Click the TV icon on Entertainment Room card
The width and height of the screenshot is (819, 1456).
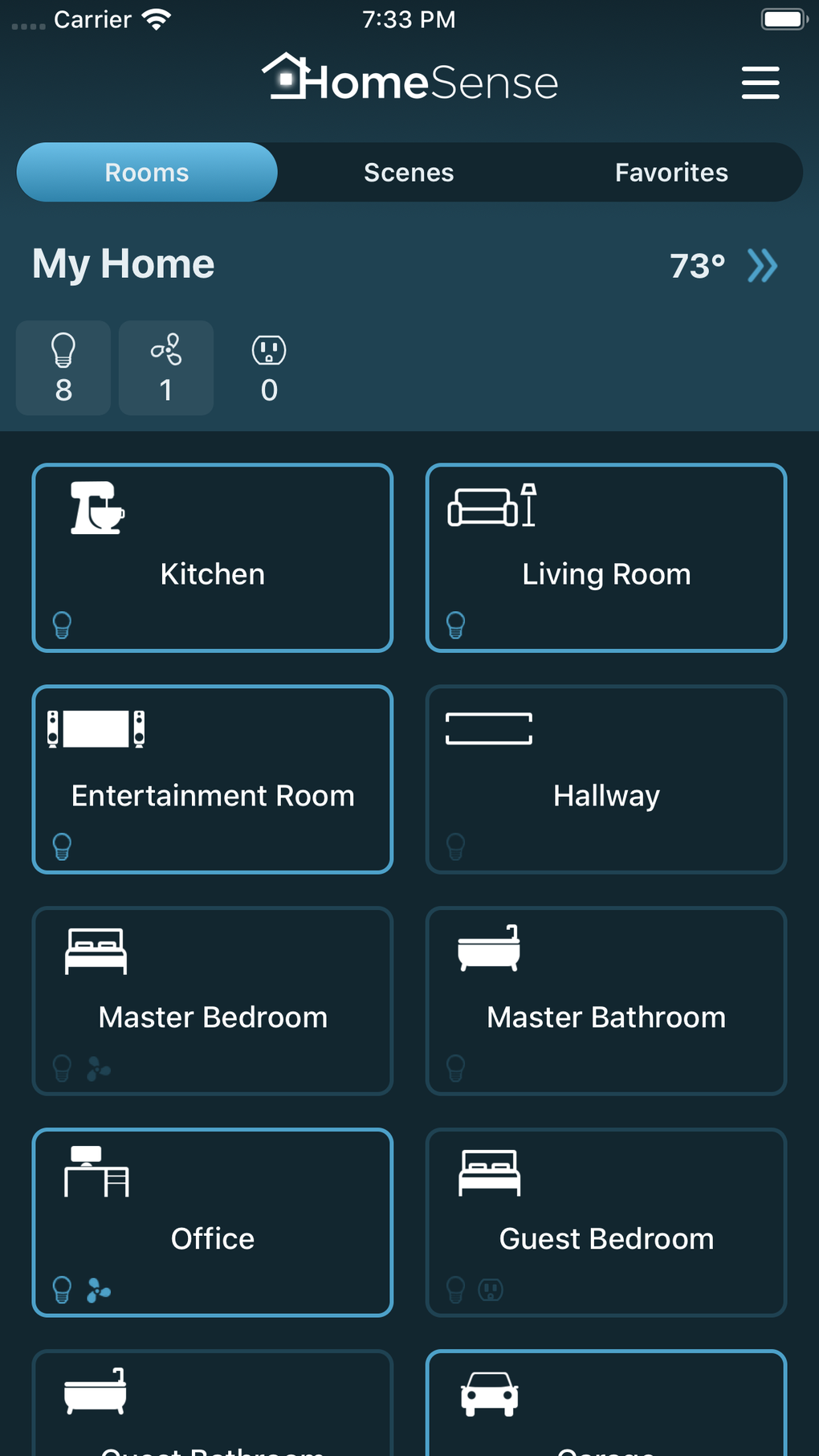[x=96, y=729]
